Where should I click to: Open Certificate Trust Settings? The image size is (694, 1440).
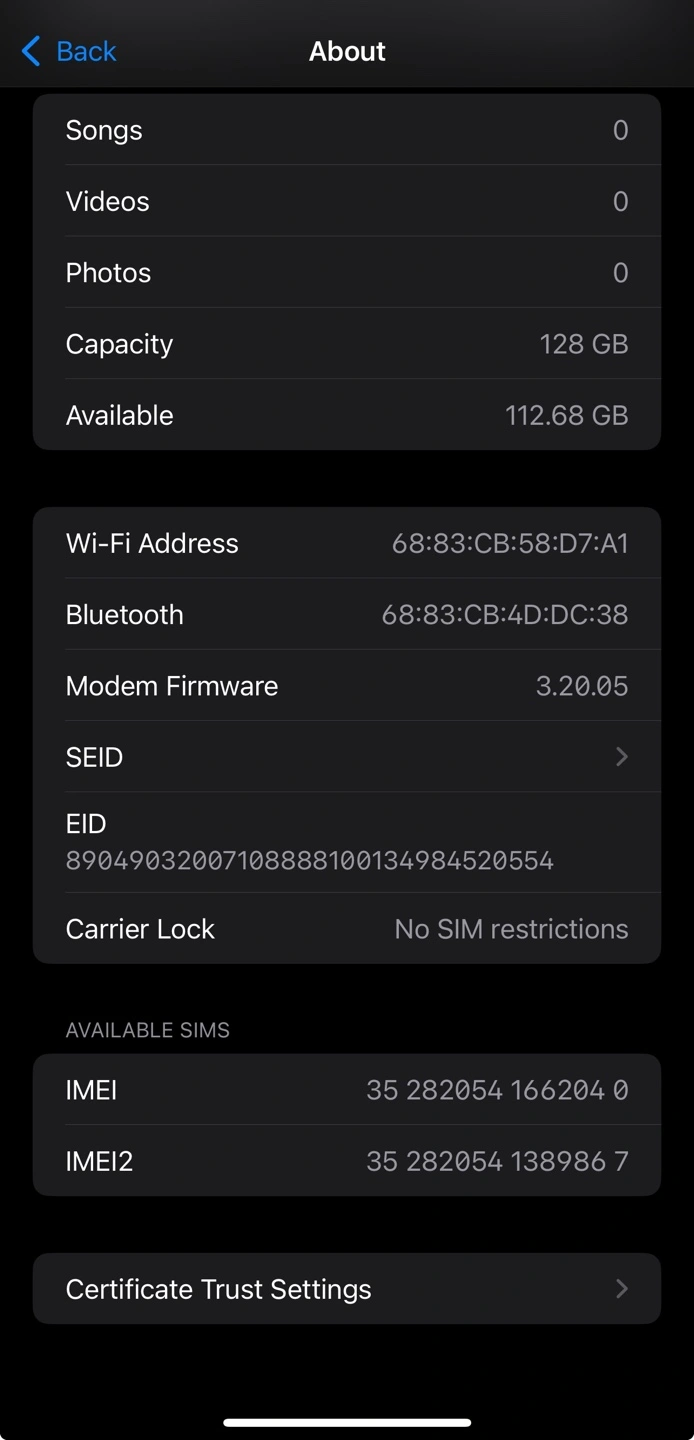tap(346, 1289)
